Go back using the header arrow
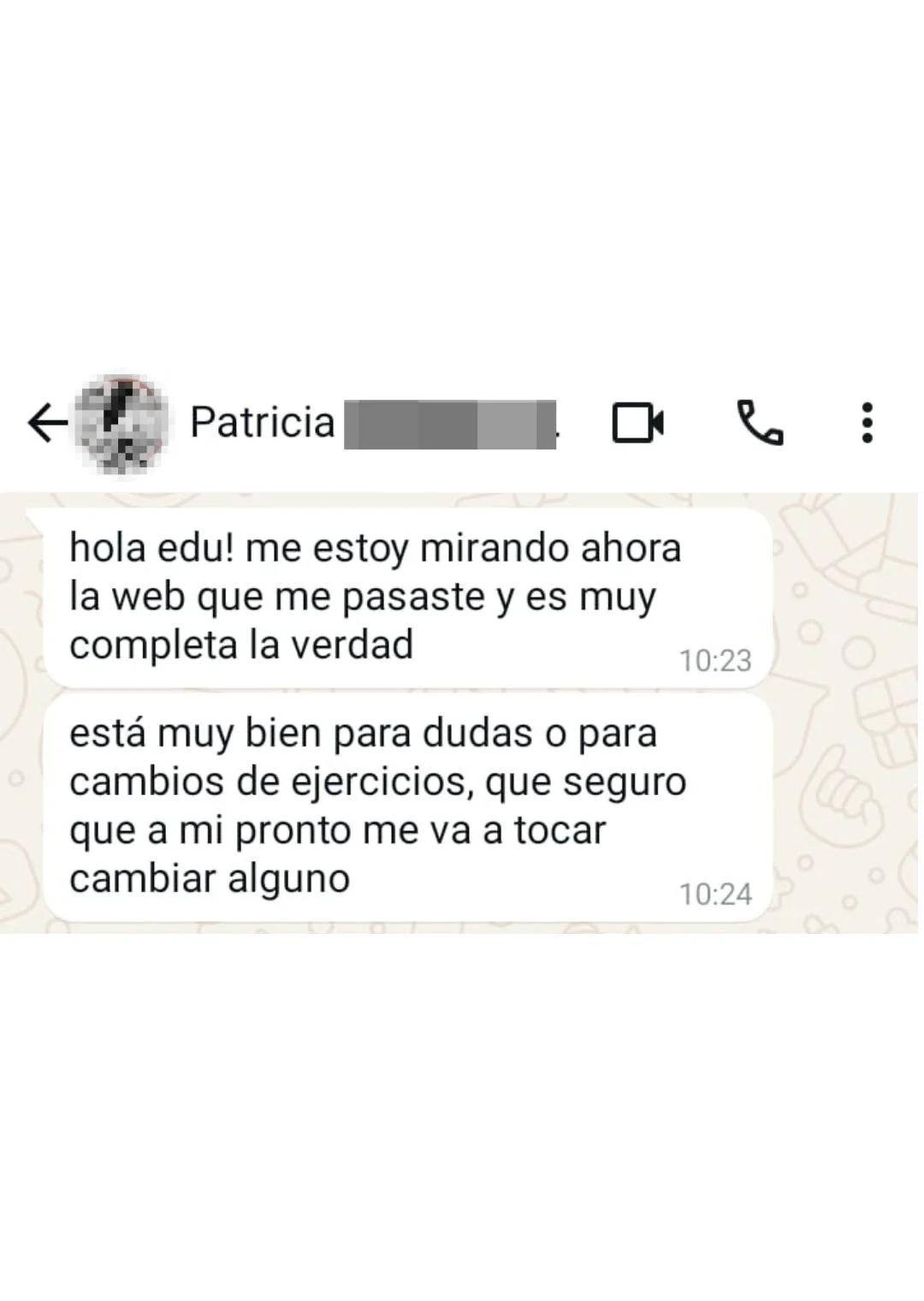Screen dimensions: 924x1301 pyautogui.click(x=47, y=423)
